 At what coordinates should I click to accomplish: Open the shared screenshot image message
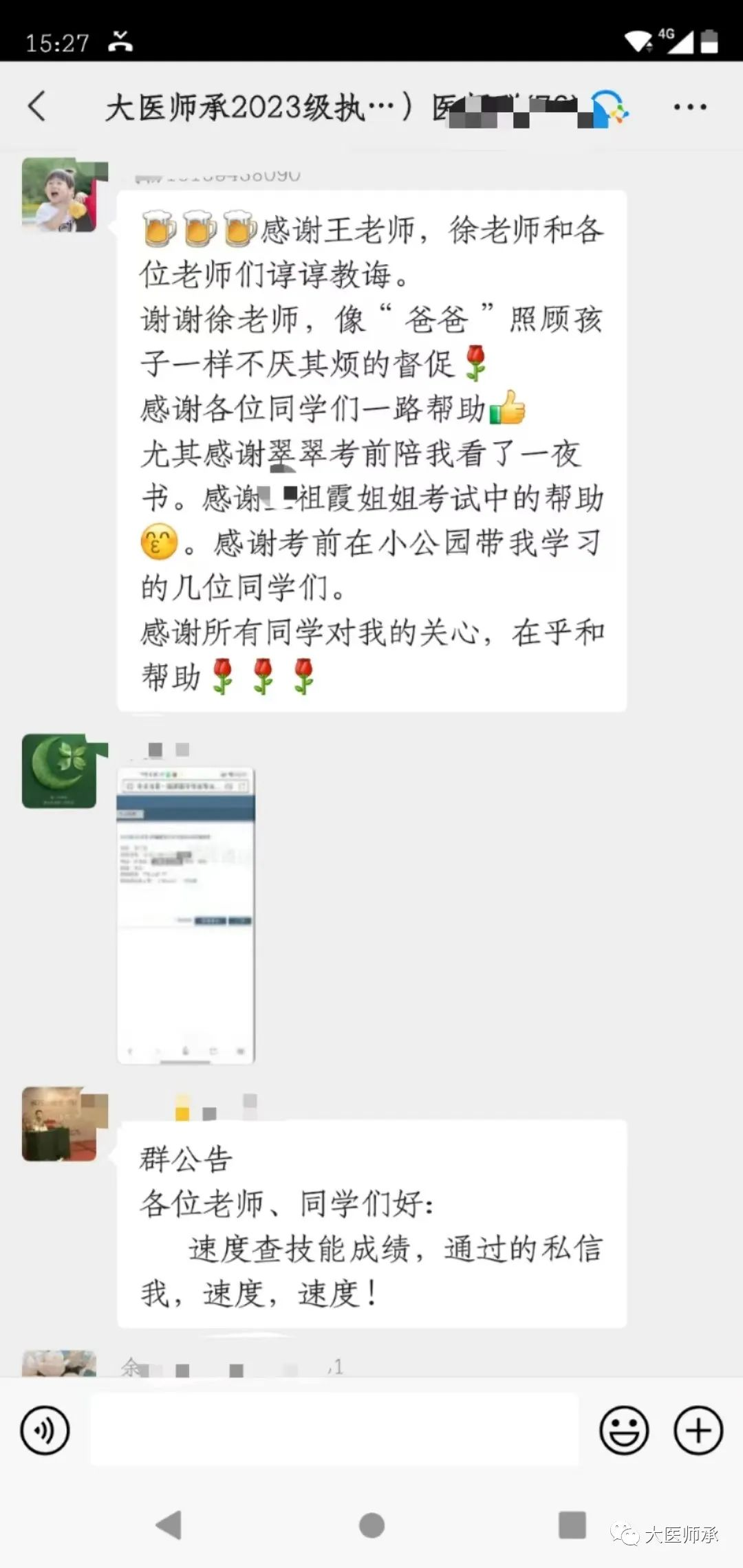click(186, 915)
